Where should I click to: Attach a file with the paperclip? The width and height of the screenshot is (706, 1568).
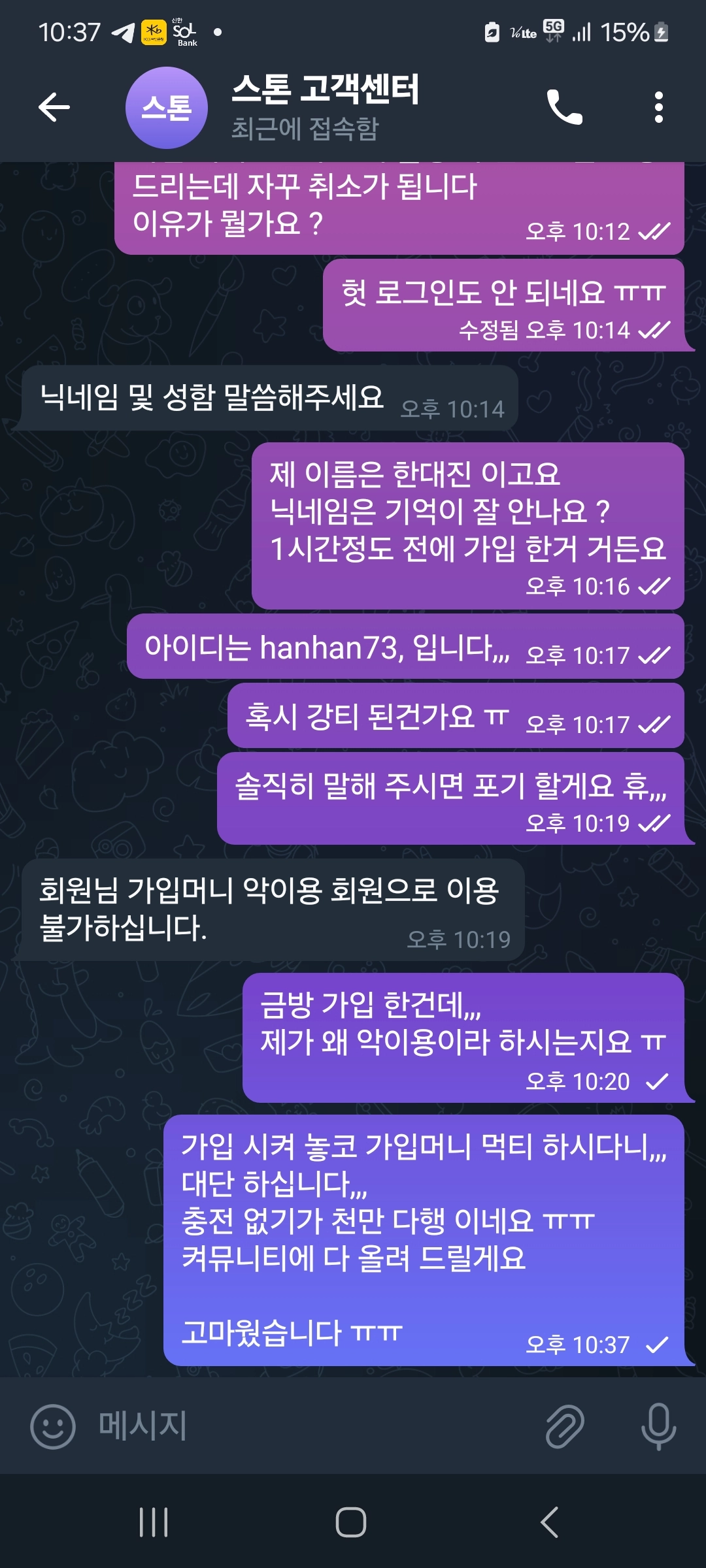coord(565,1426)
